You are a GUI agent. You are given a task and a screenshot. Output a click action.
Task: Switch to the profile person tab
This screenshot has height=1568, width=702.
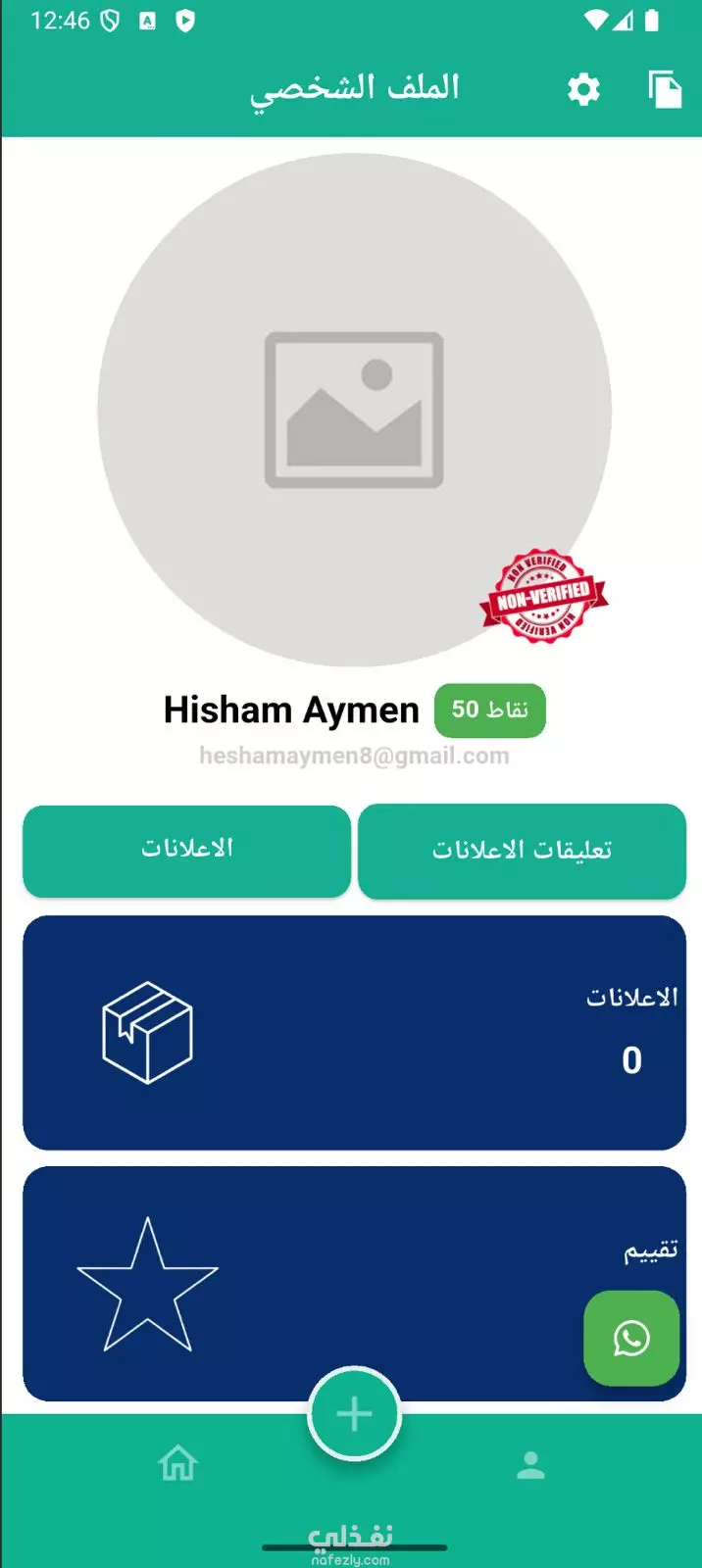pyautogui.click(x=530, y=1465)
